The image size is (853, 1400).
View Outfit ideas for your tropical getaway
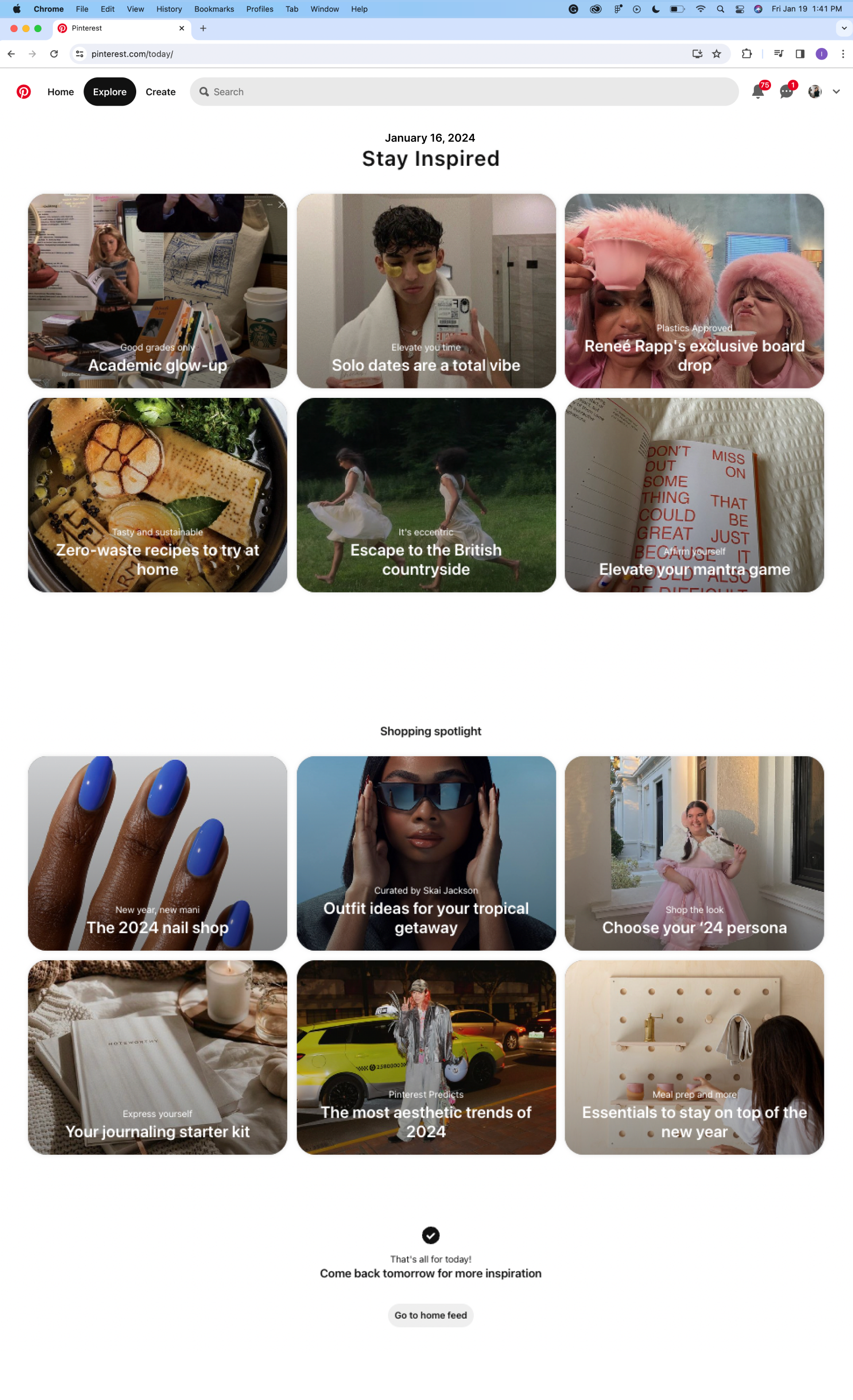426,853
